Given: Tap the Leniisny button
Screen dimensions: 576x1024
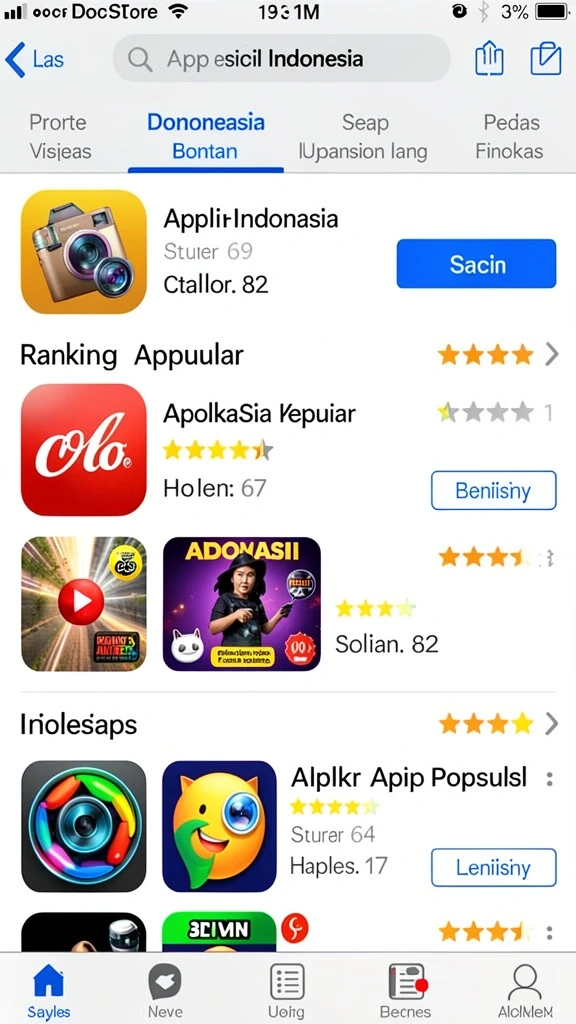Looking at the screenshot, I should 494,868.
